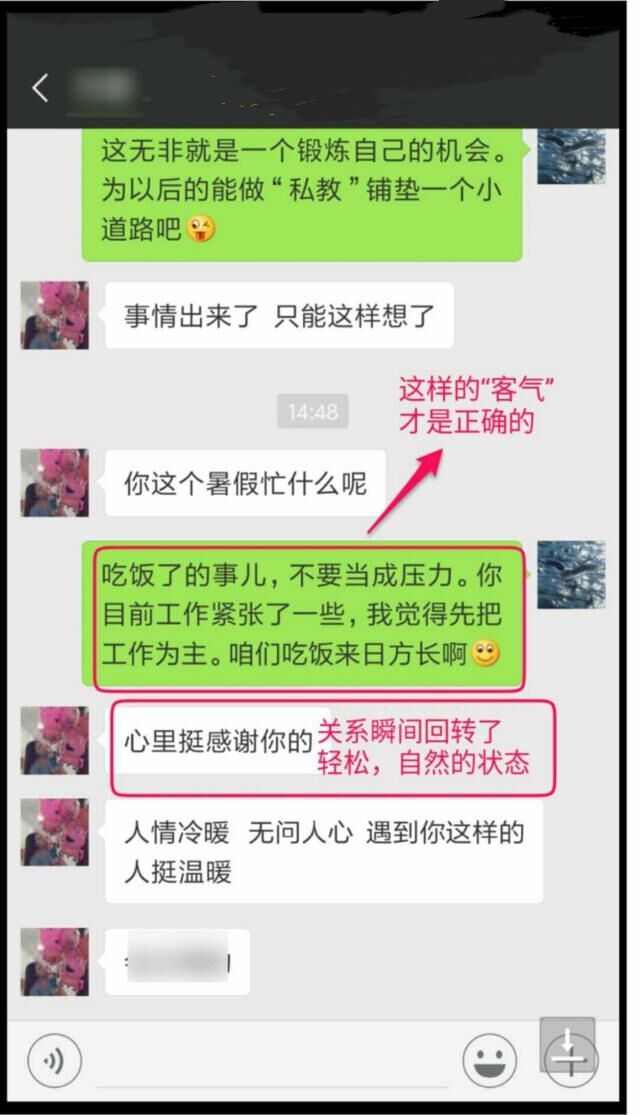The width and height of the screenshot is (640, 1115).
Task: Go back from this chat
Action: click(40, 88)
